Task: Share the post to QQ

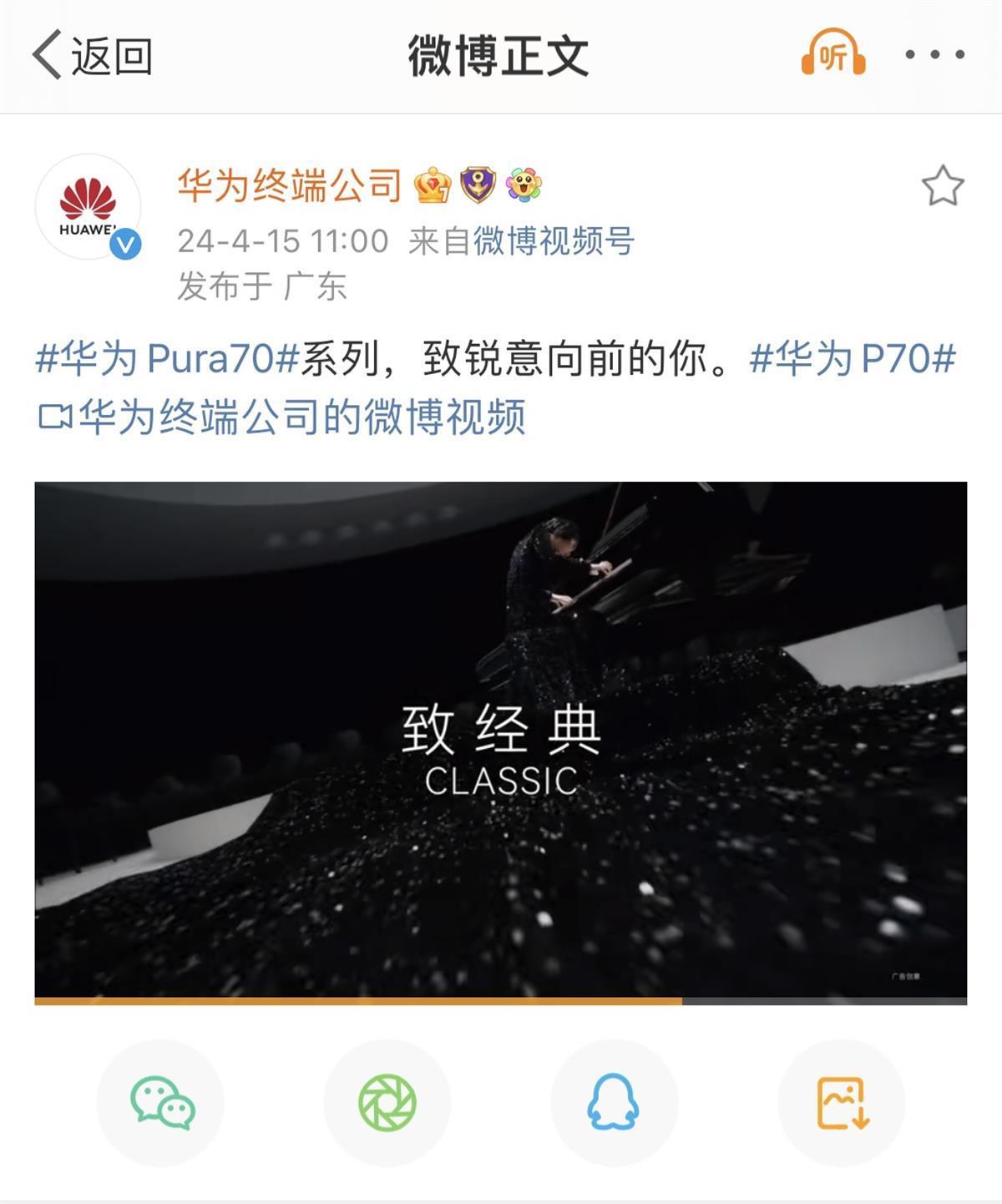Action: 614,1102
